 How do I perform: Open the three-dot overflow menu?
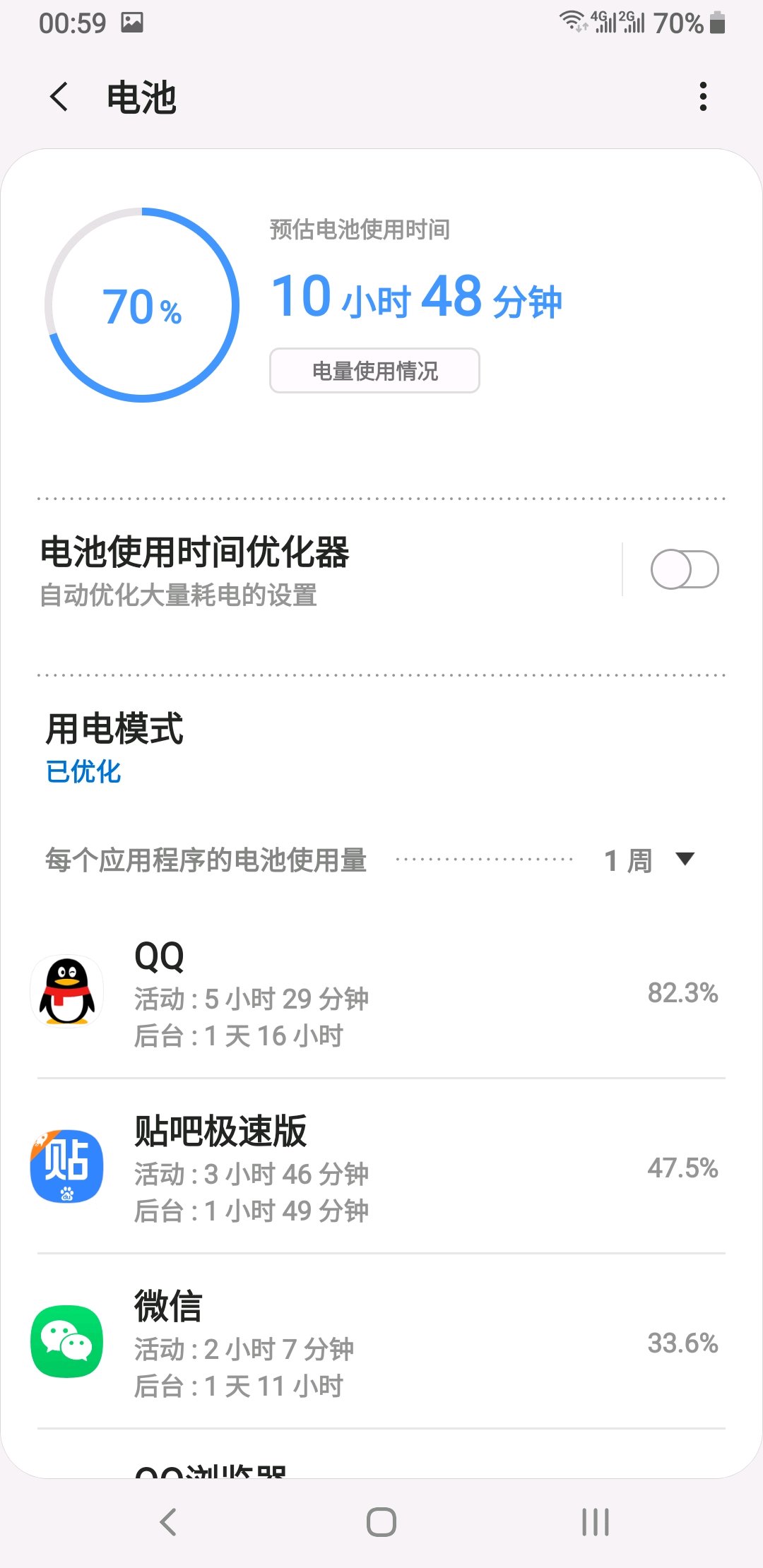point(702,97)
